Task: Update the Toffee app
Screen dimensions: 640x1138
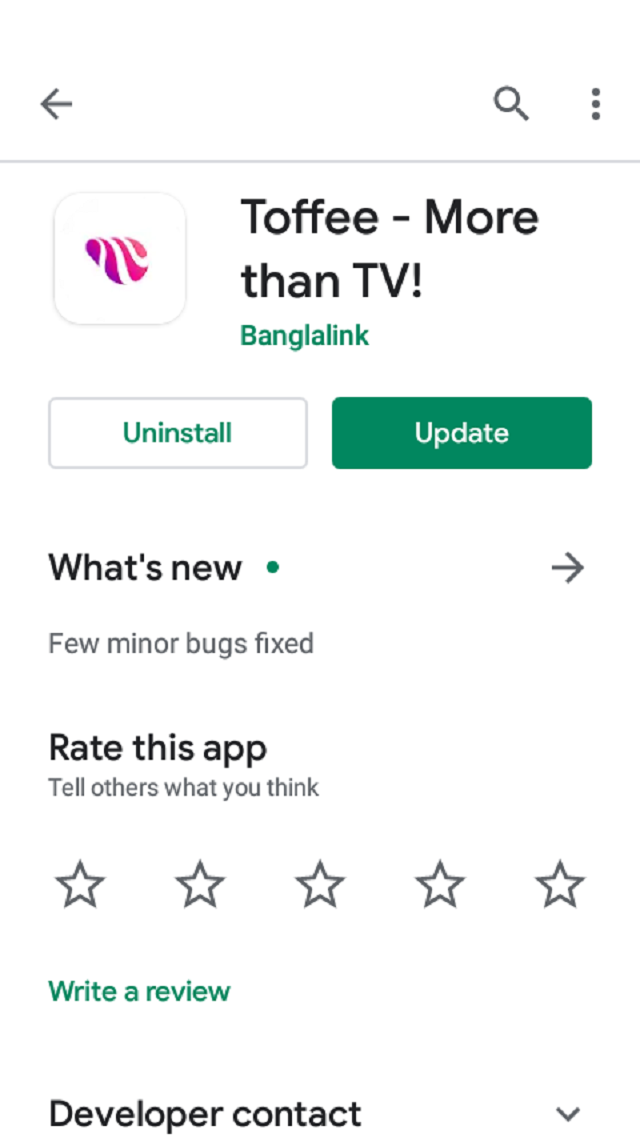Action: point(462,433)
